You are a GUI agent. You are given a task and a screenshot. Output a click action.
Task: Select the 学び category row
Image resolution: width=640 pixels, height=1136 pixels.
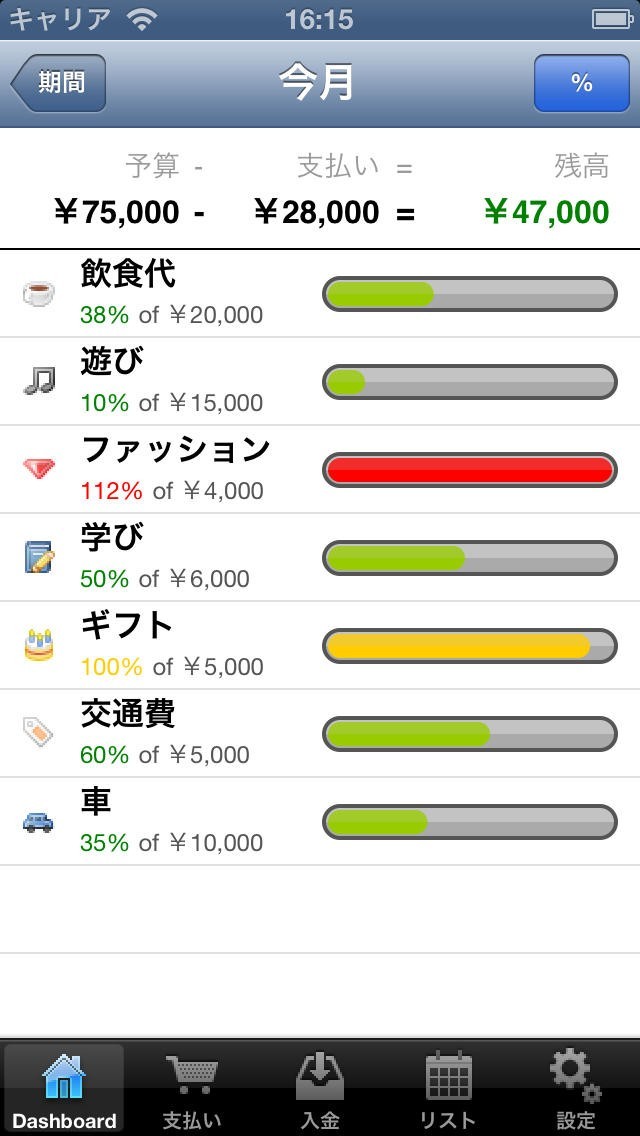[x=320, y=558]
